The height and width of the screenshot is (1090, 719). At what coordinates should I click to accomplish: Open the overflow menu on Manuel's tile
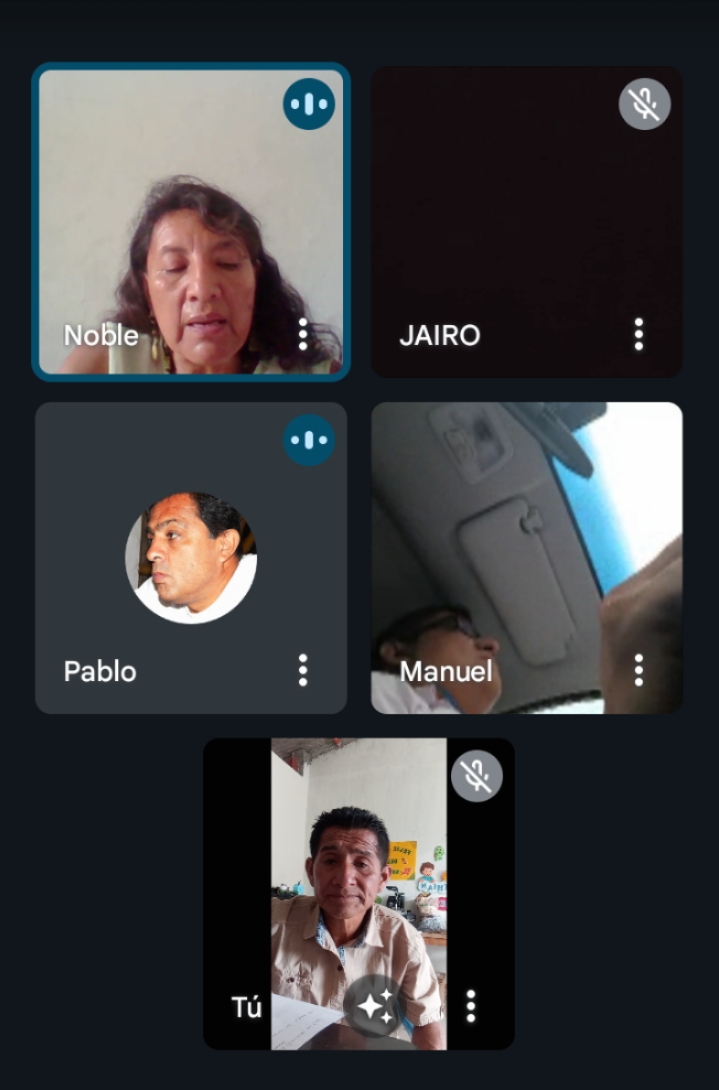(639, 670)
